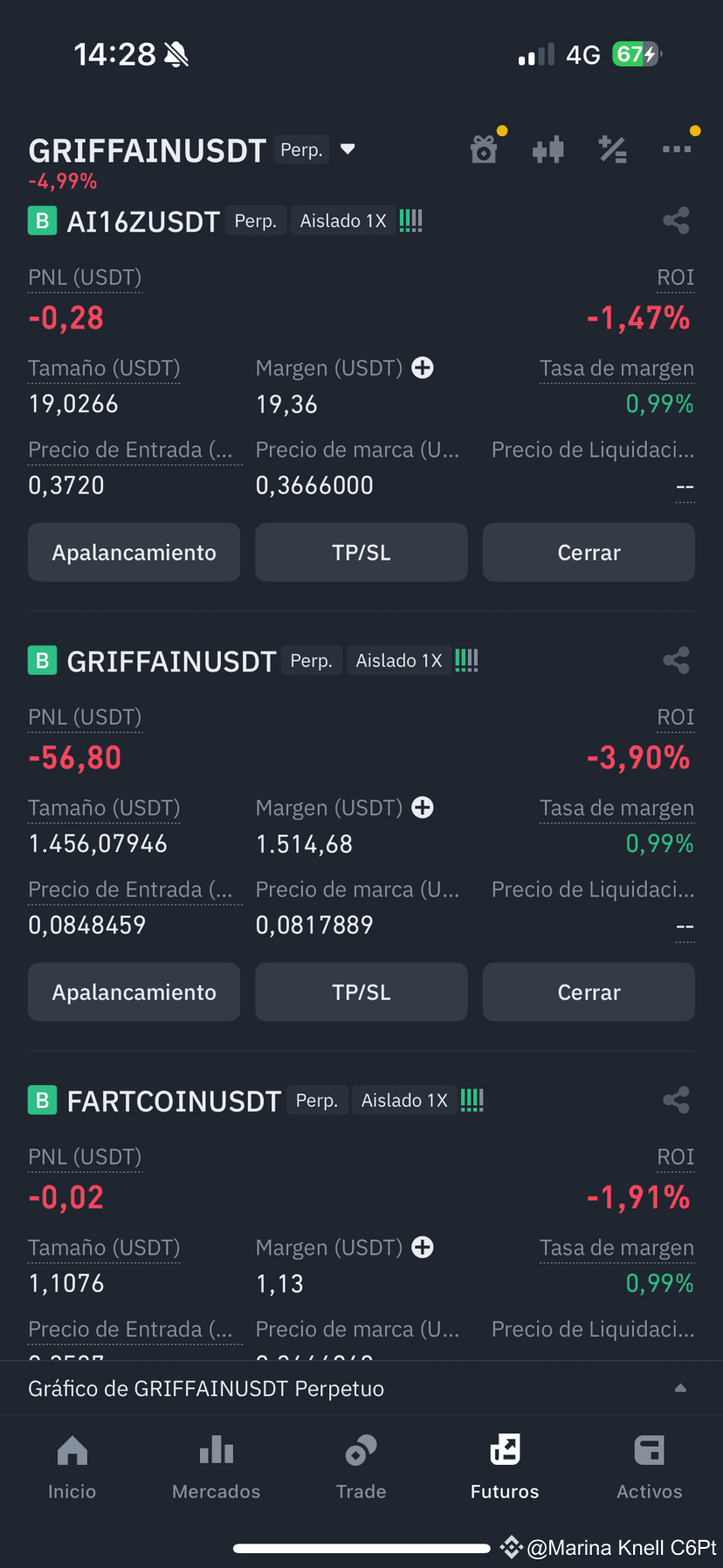Adjust Apalancamiento for AI16ZUSDT
Screen dimensions: 723x1568
[134, 553]
